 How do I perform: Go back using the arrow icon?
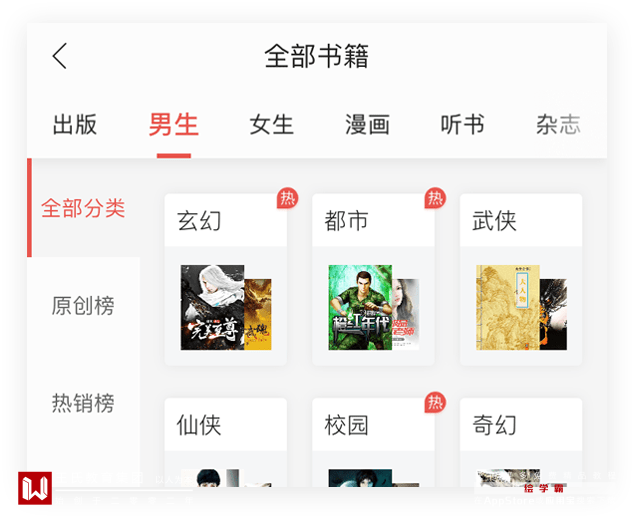(x=60, y=56)
